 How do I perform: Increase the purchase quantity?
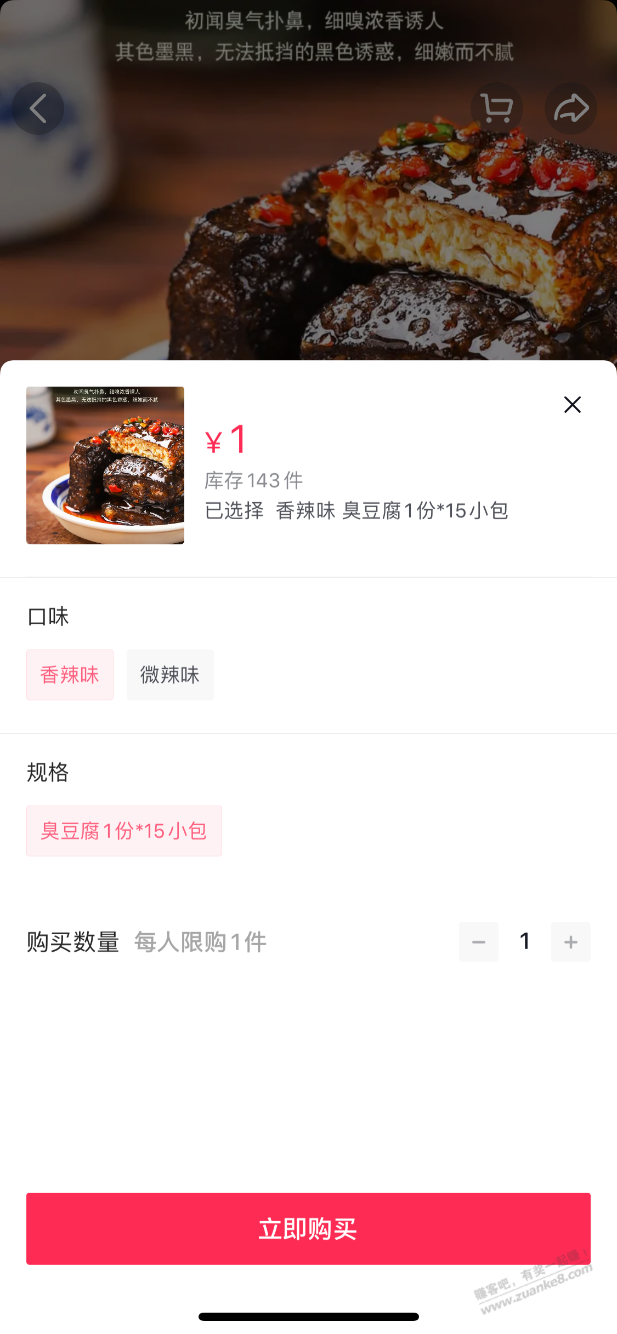[x=571, y=942]
